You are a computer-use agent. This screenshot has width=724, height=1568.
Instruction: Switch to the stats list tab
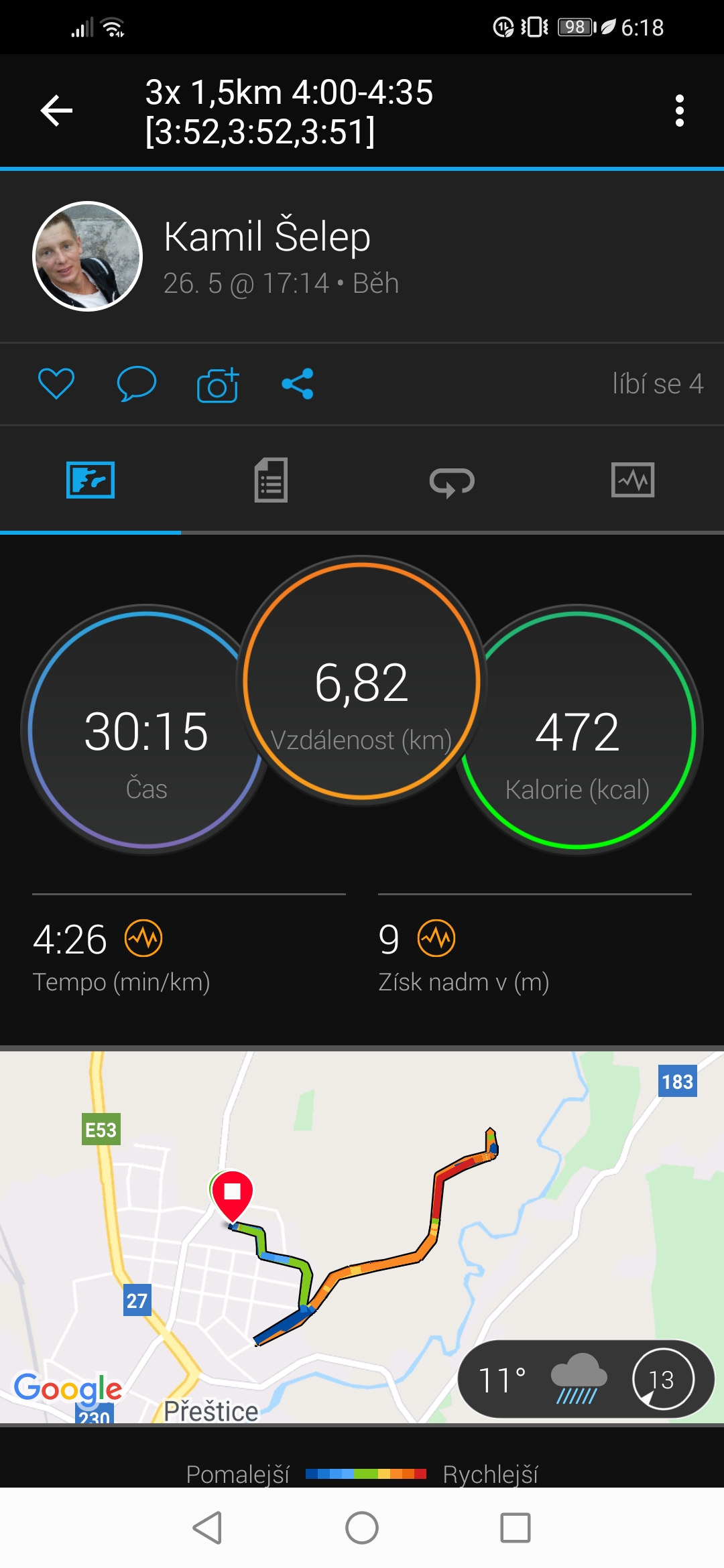(x=271, y=480)
